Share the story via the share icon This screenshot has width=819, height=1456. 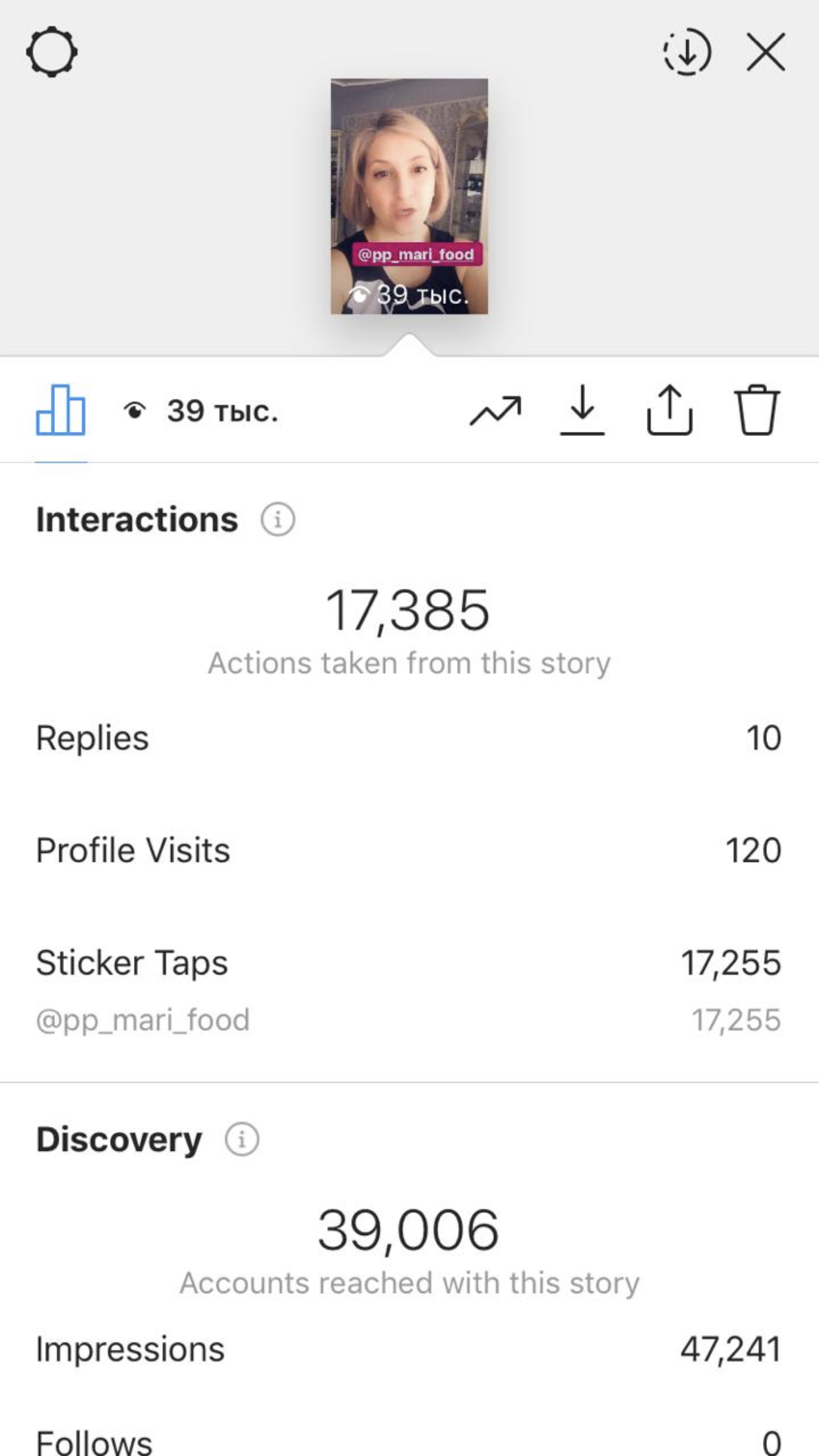click(669, 410)
